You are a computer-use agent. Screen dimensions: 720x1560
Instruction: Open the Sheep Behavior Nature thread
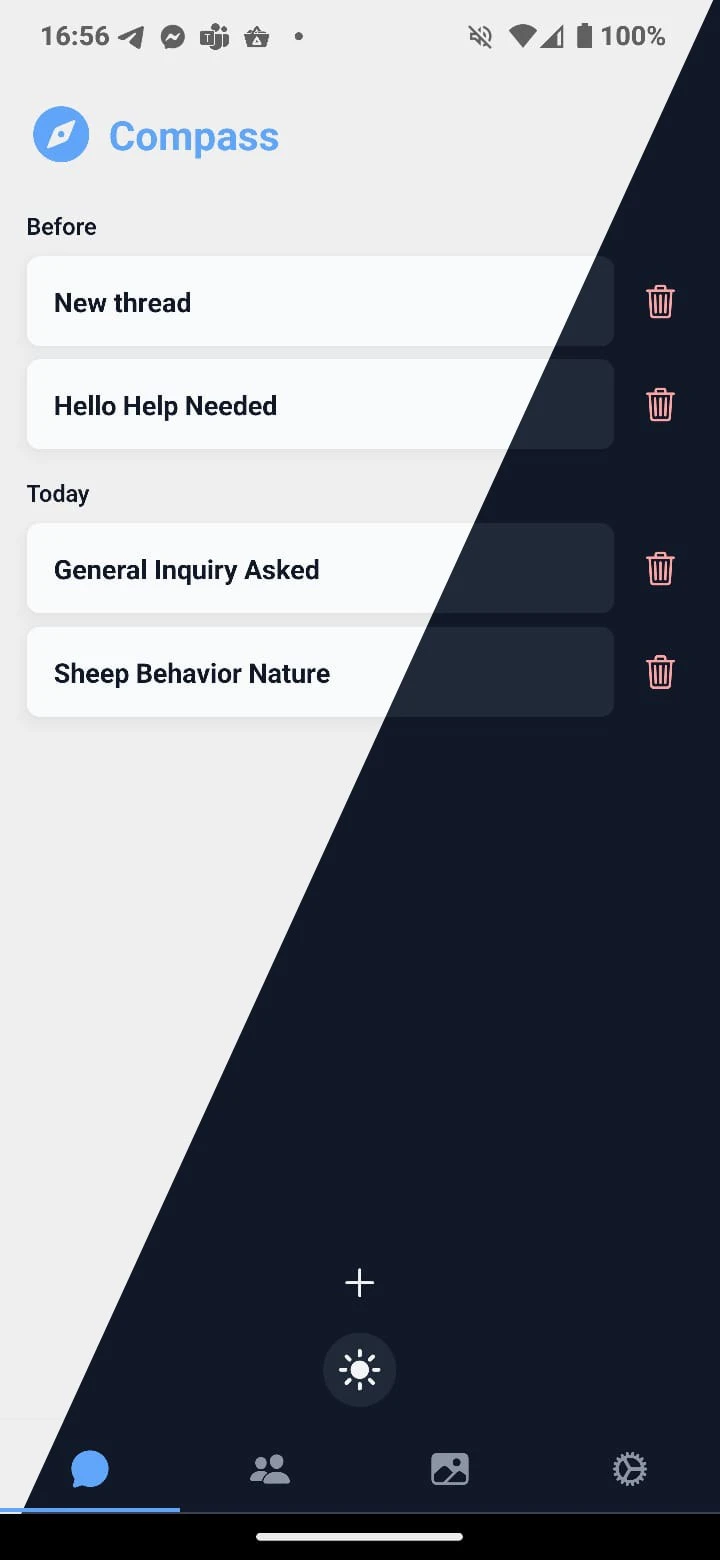[x=320, y=672]
